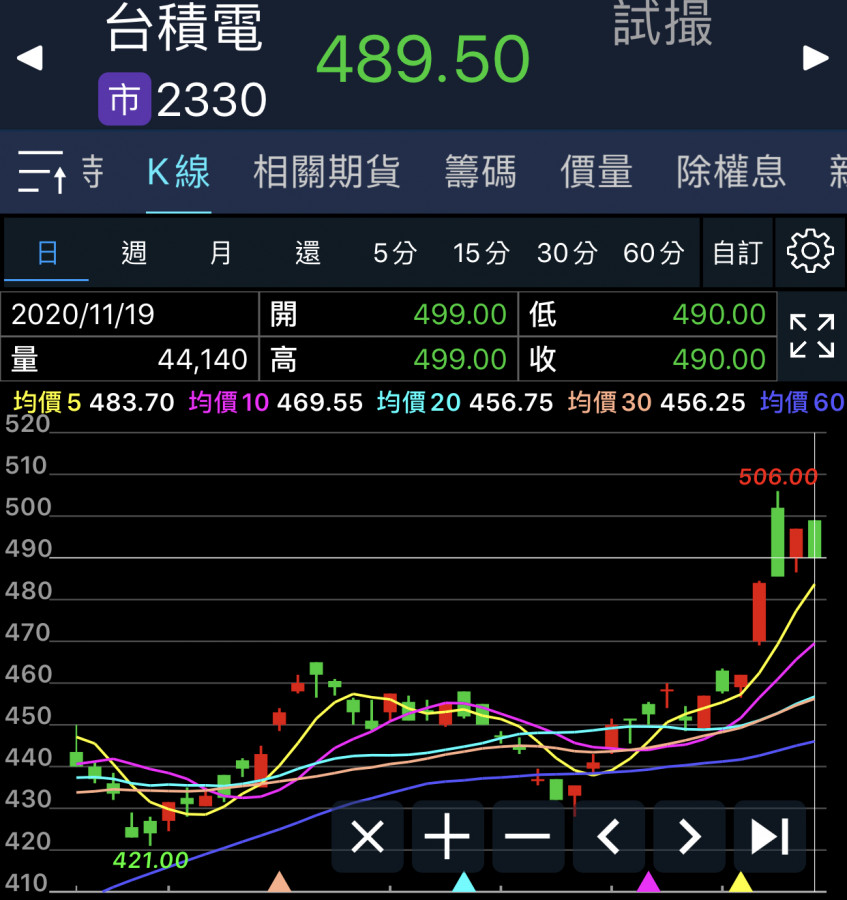Switch to the 籌碼 tab
The width and height of the screenshot is (847, 900).
[480, 172]
